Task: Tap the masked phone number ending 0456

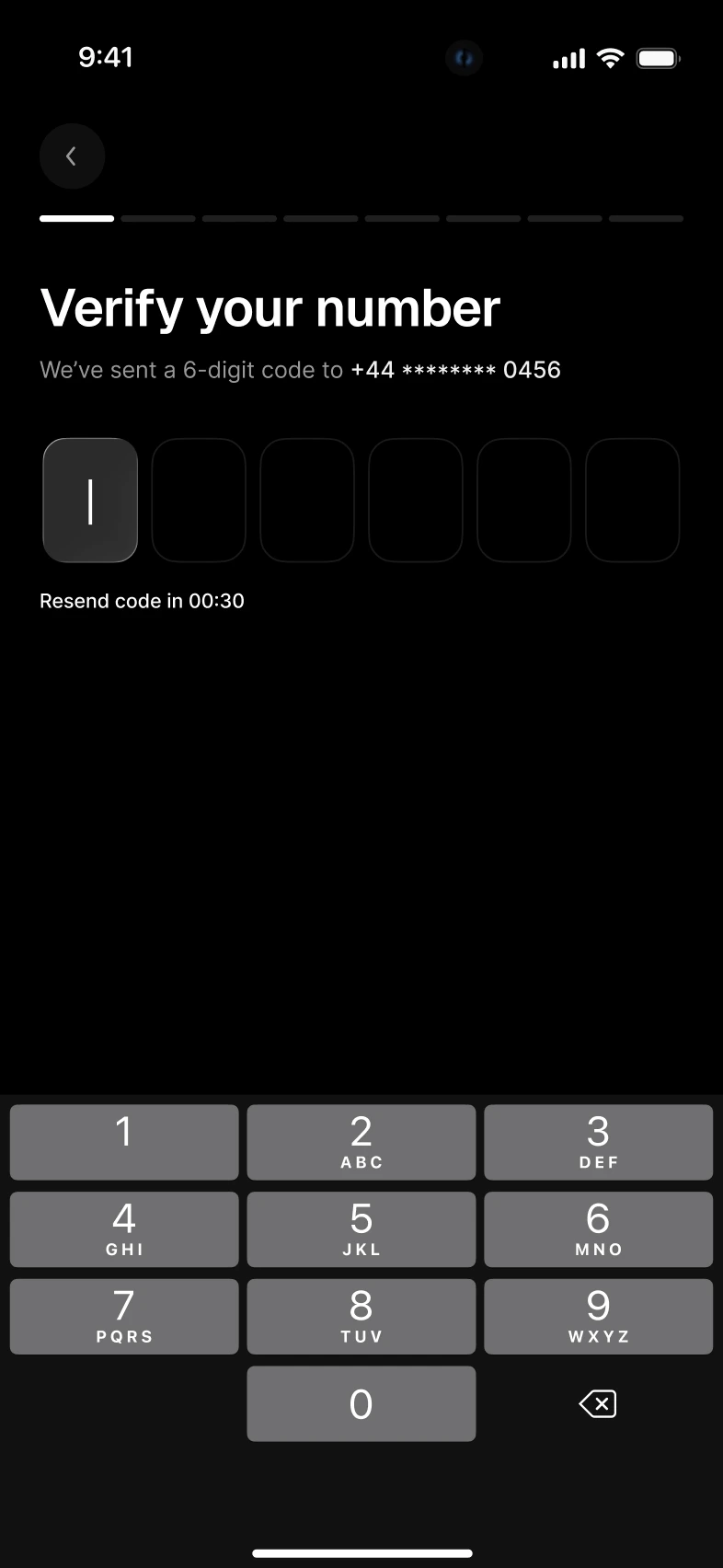Action: coord(454,369)
